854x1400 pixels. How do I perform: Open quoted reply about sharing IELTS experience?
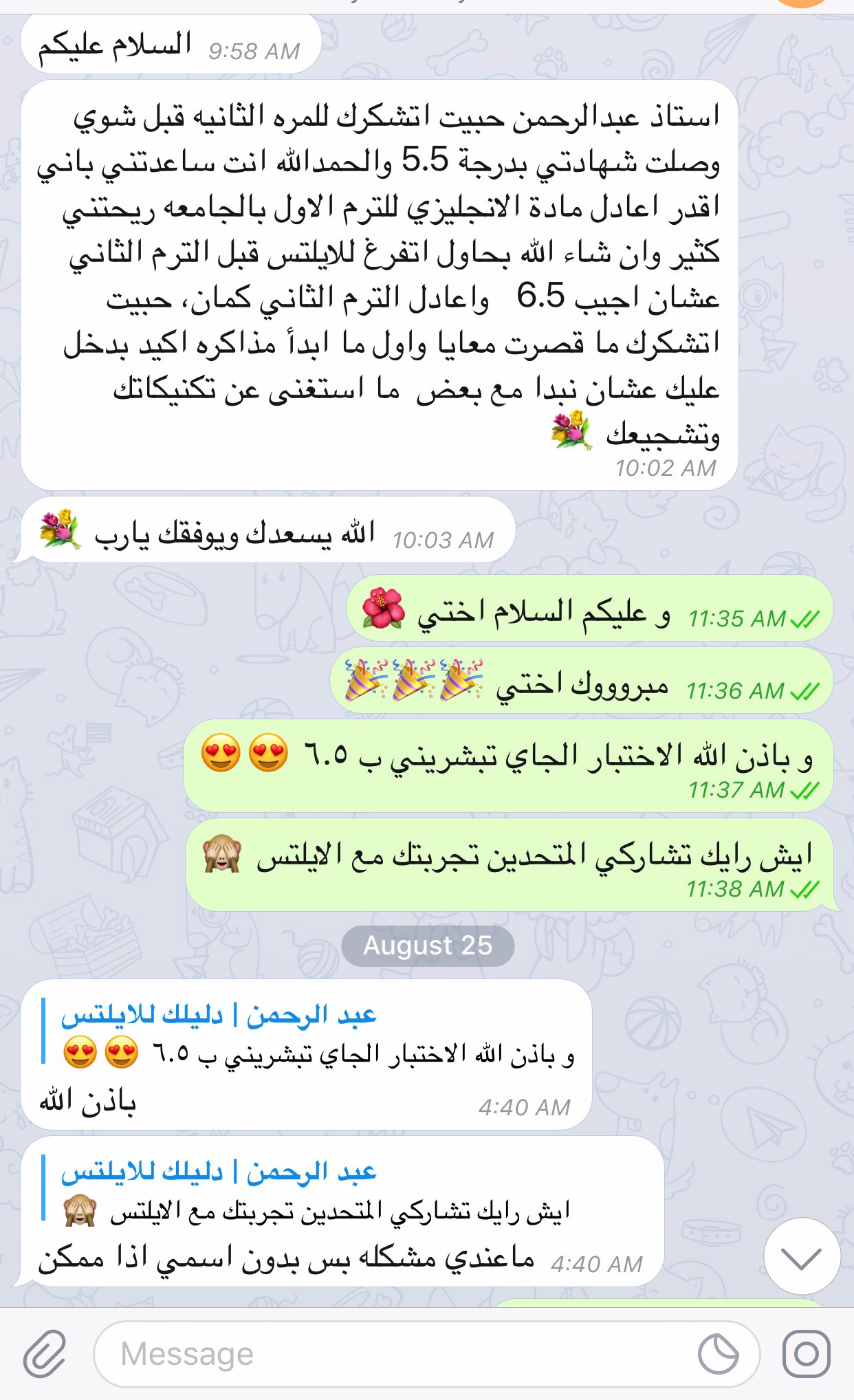pos(309,1192)
